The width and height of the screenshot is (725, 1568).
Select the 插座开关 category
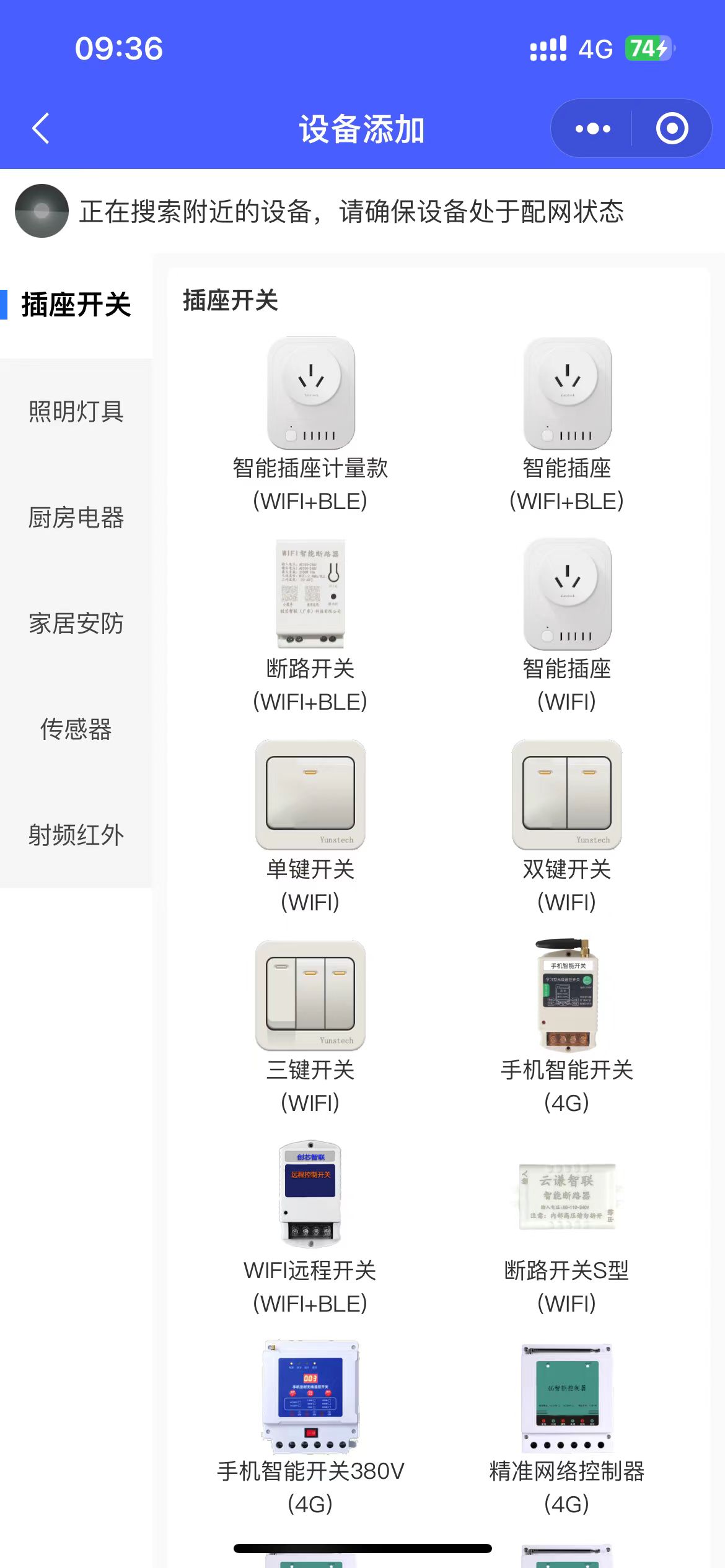pos(76,305)
